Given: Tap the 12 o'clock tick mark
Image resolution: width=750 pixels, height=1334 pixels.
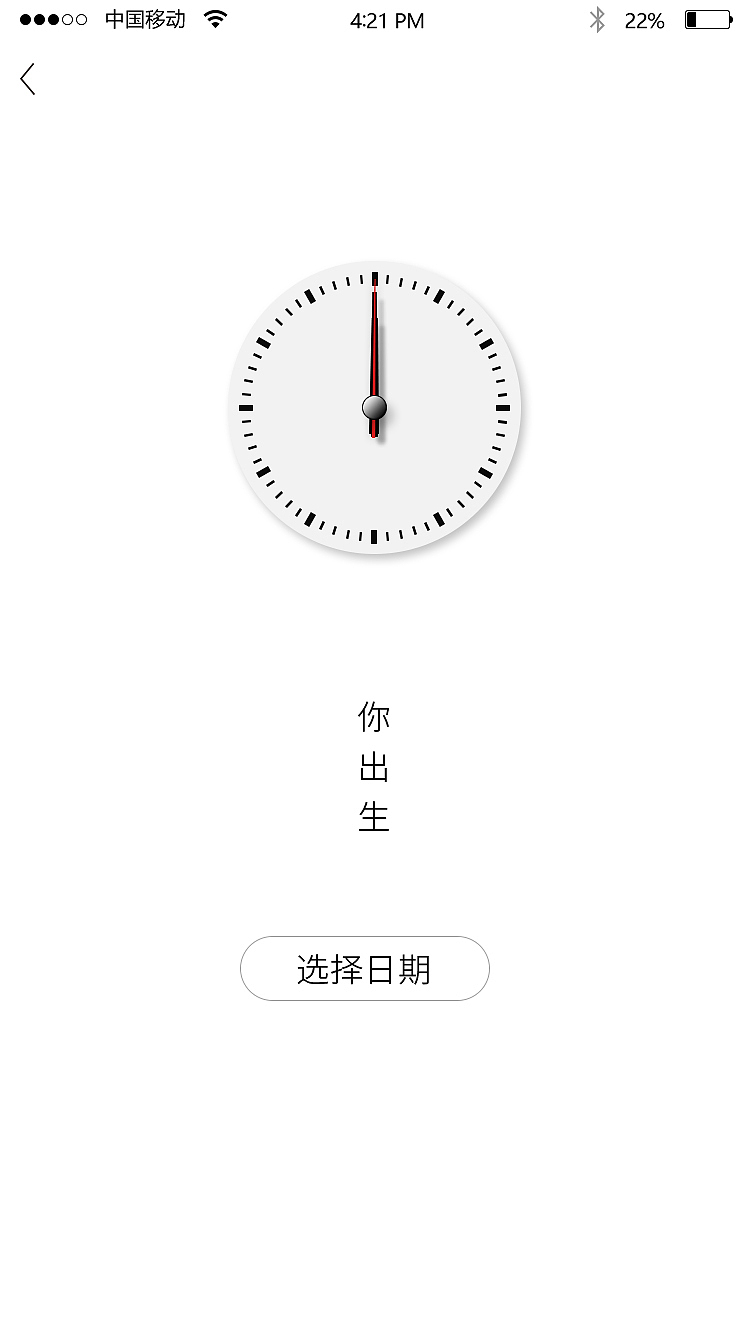Looking at the screenshot, I should coord(374,280).
